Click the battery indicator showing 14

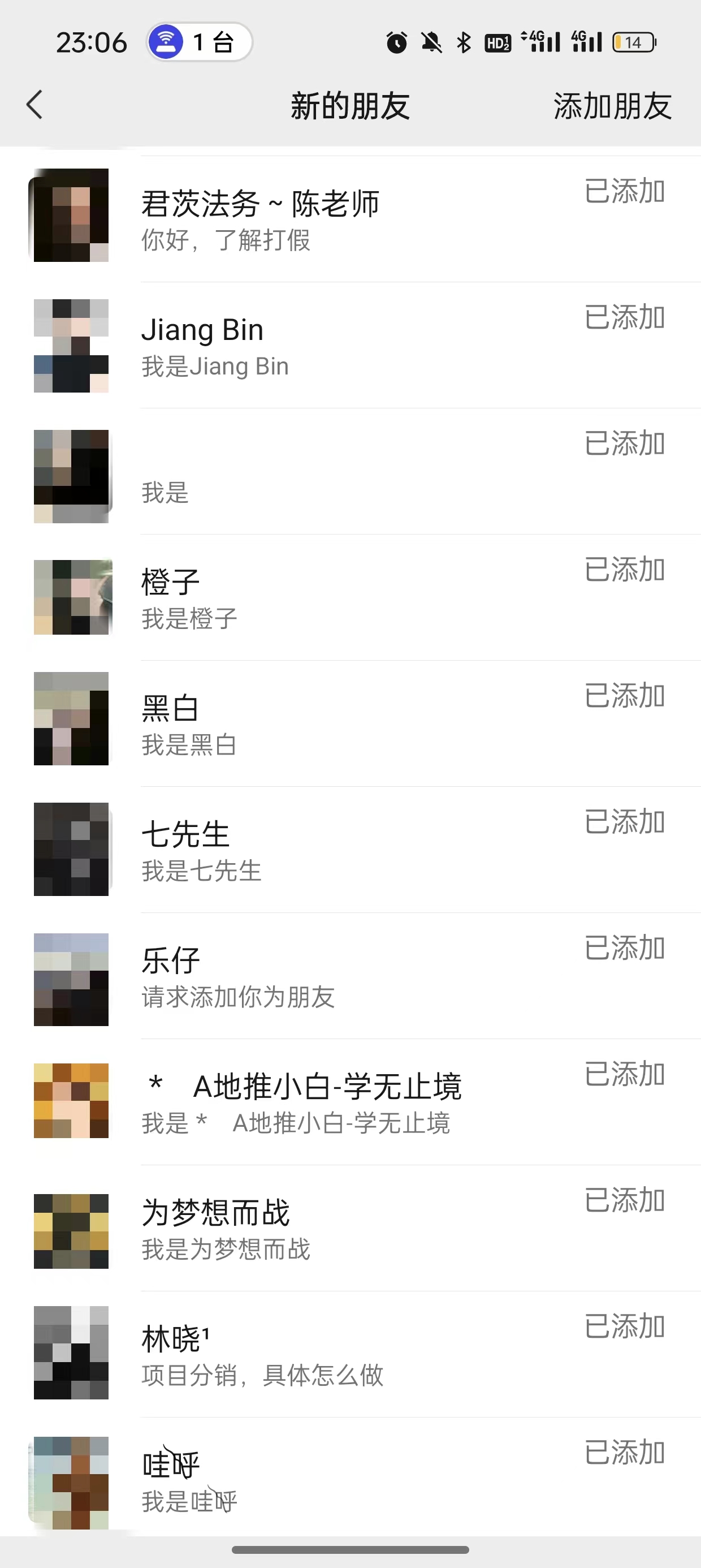634,41
